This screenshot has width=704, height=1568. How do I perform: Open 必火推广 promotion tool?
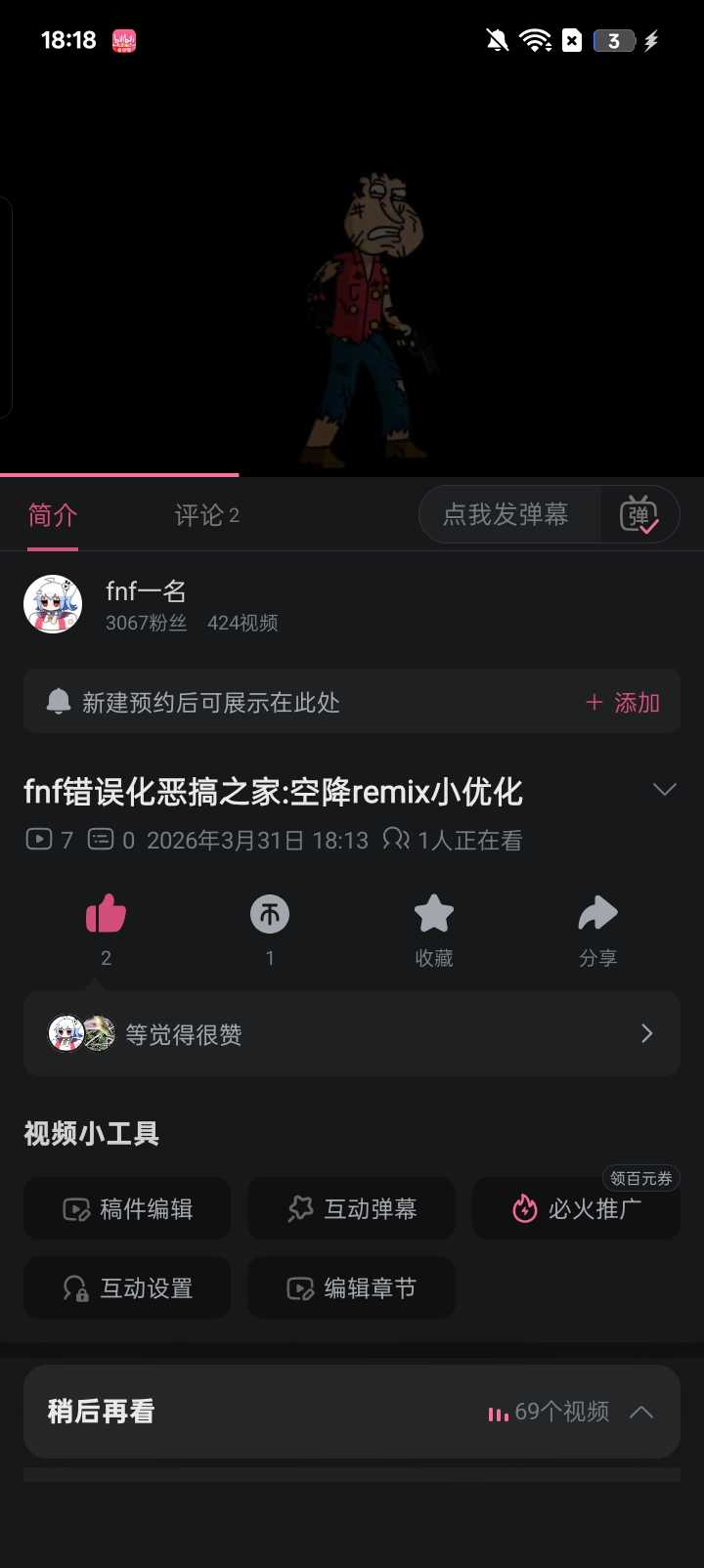pos(577,1209)
